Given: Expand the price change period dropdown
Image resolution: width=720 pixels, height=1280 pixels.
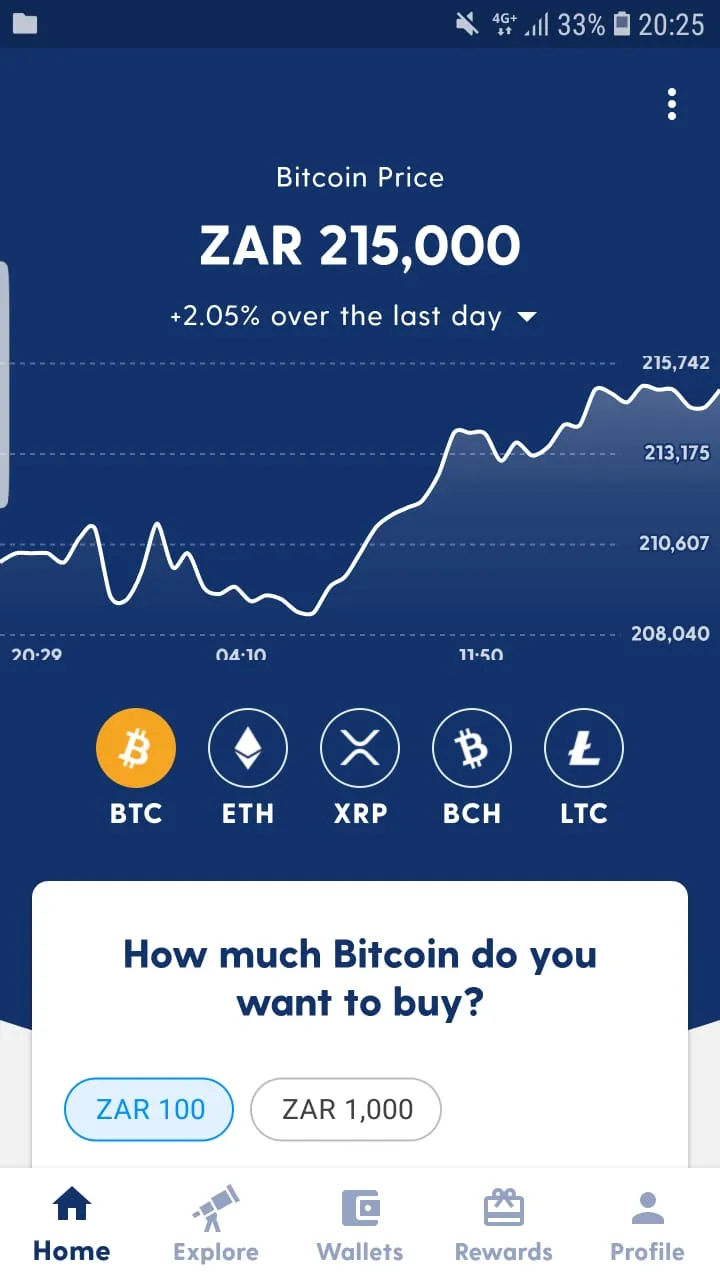Looking at the screenshot, I should click(526, 317).
